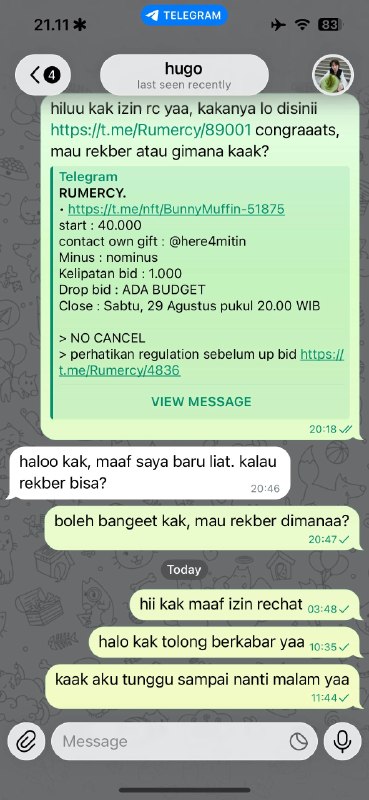Tap the microphone to record voice

click(x=342, y=741)
